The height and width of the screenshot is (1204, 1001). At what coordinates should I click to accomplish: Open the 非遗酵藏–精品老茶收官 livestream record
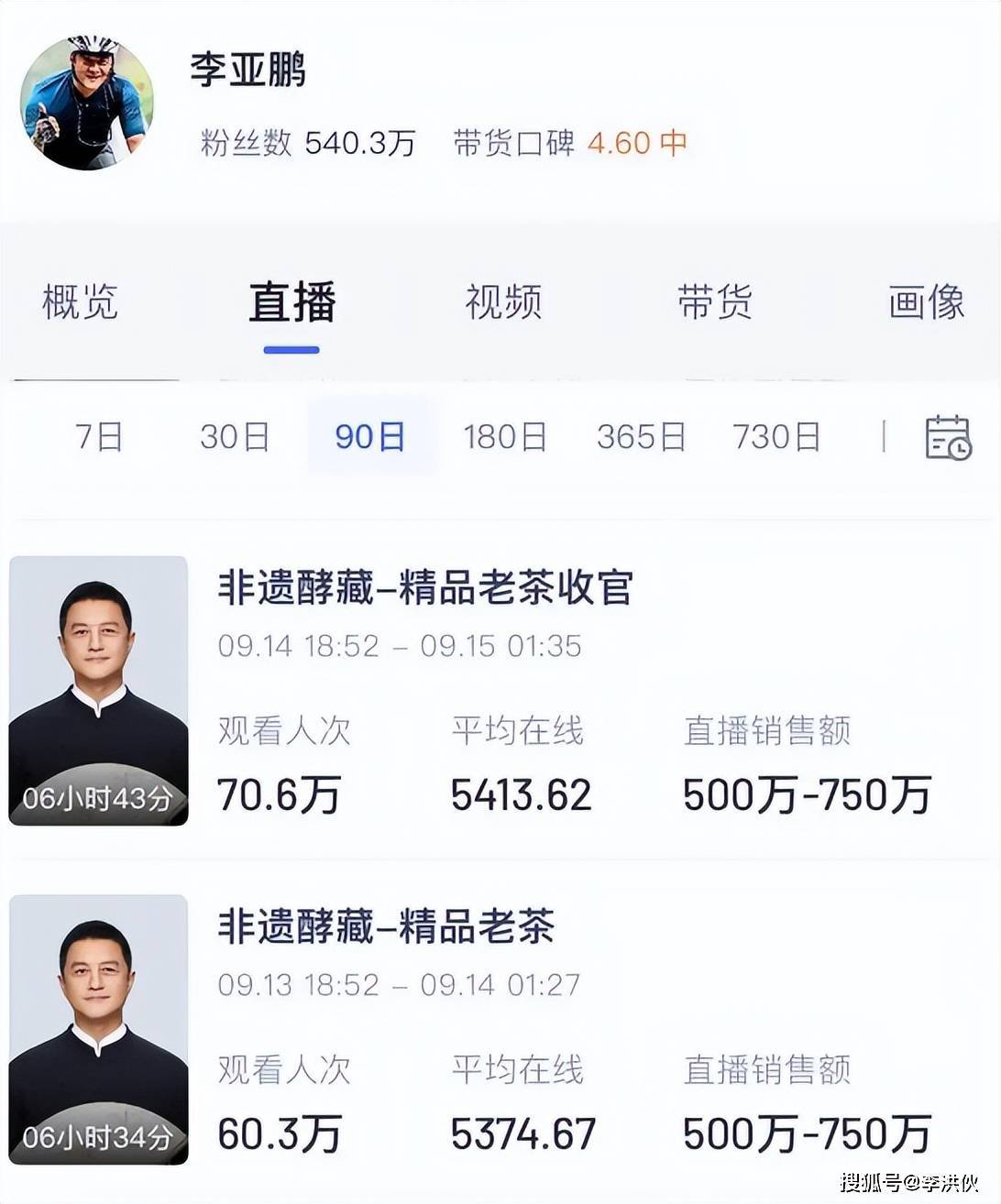[425, 588]
